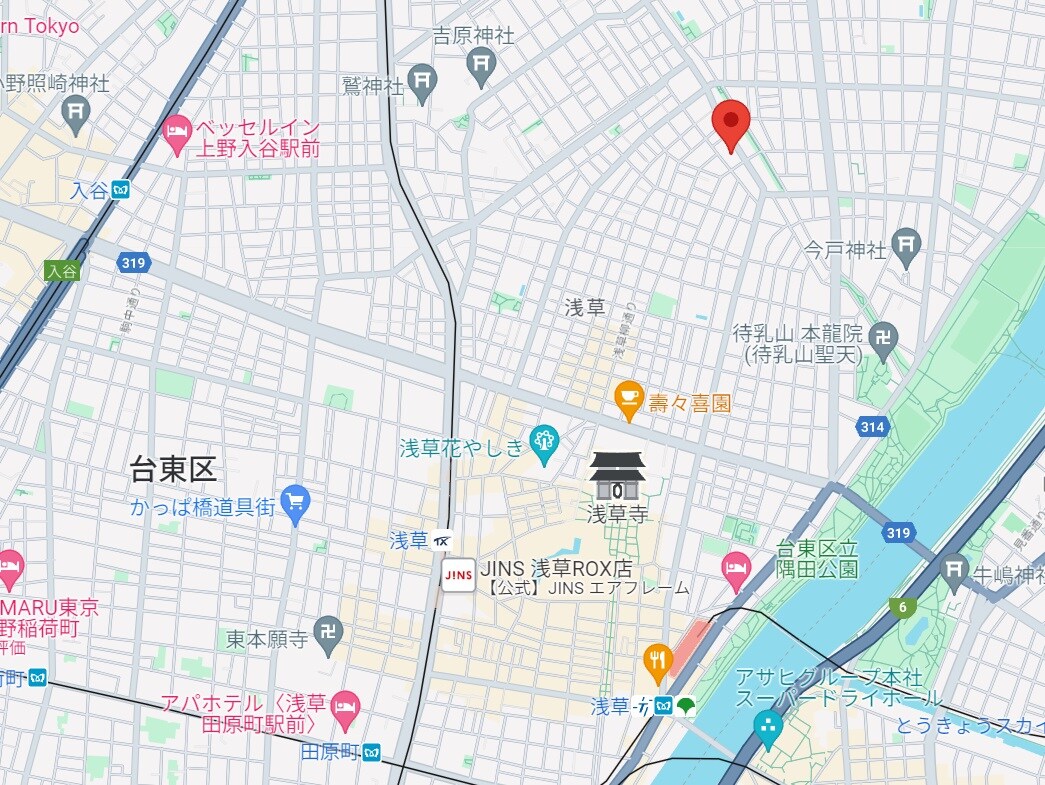Select the 鷲神社 shrine marker
Screen dimensions: 1045x785
pos(424,86)
